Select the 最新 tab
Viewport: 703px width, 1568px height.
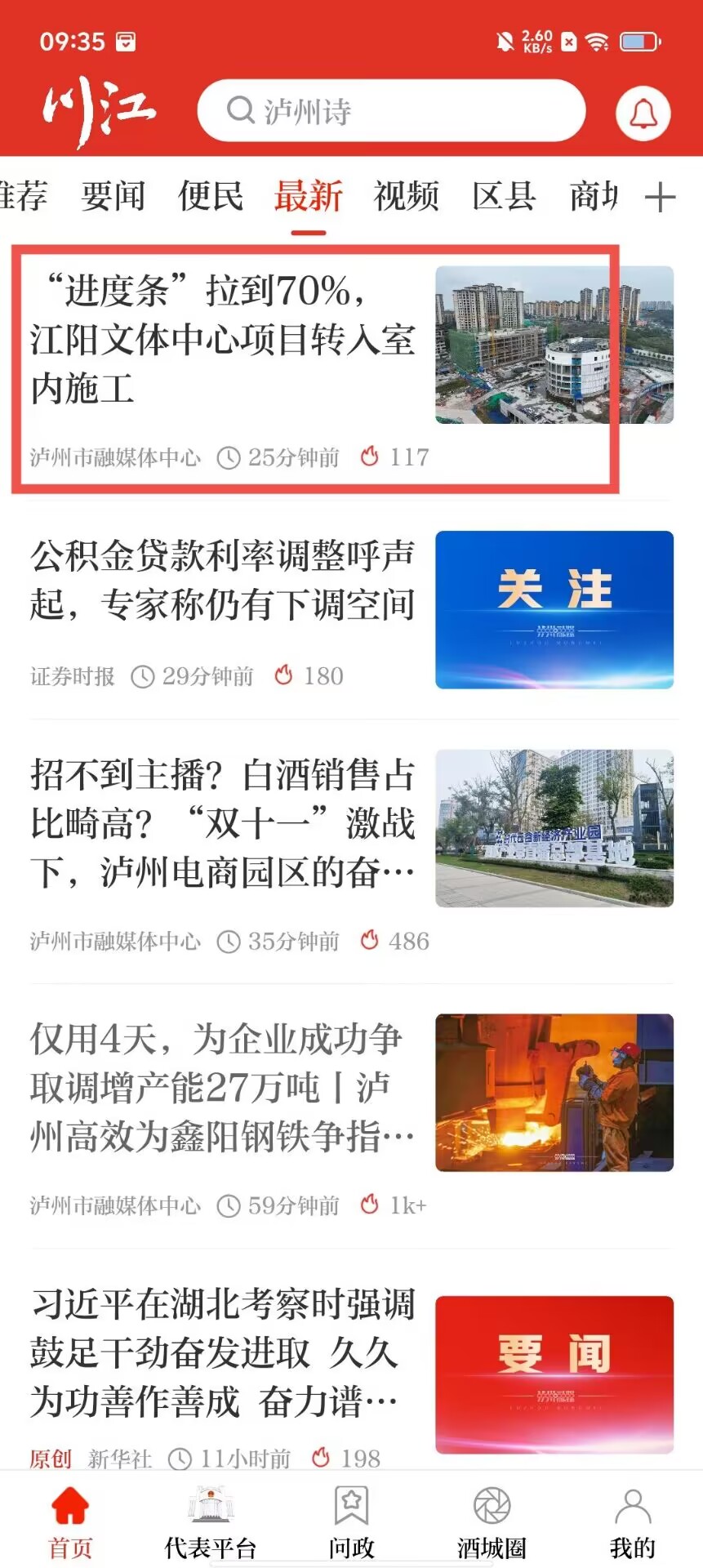tap(308, 197)
